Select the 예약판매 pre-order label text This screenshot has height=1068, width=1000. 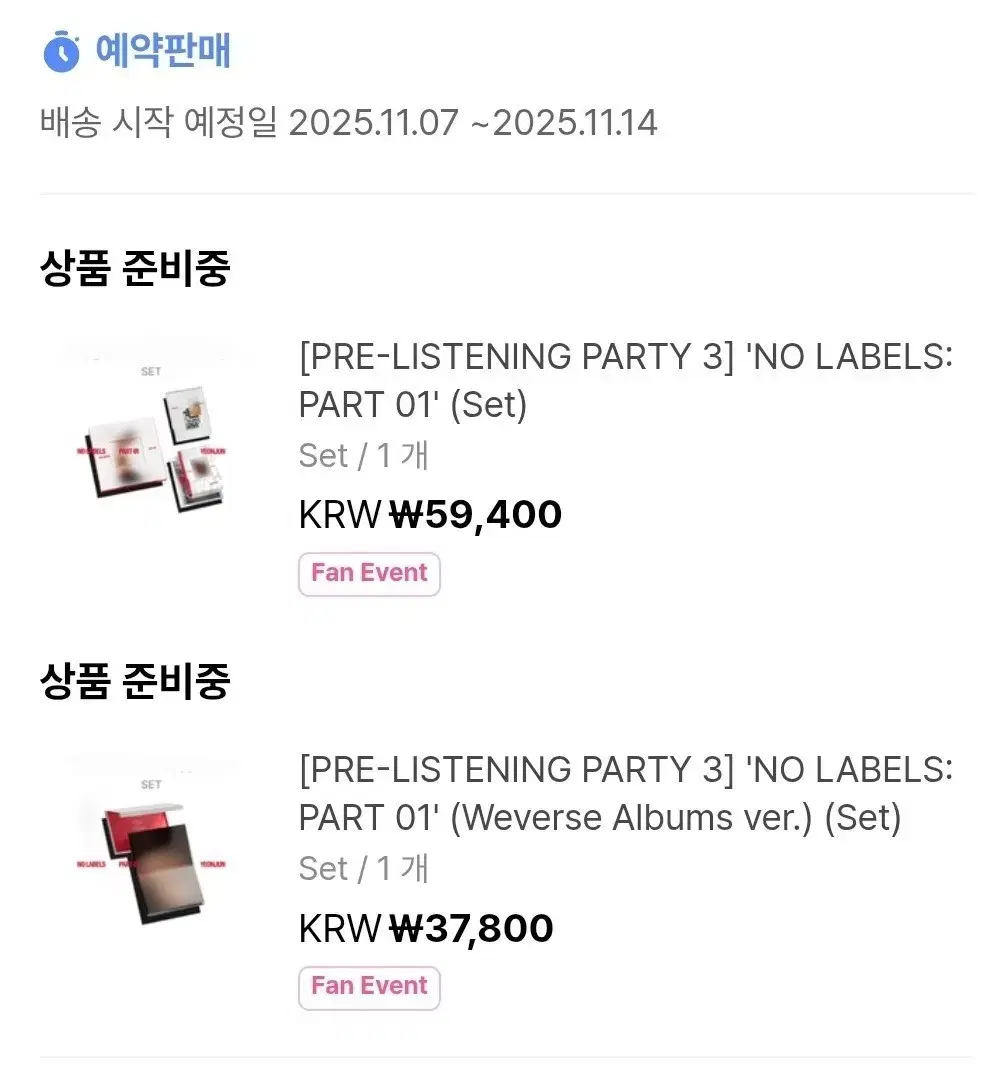(163, 50)
